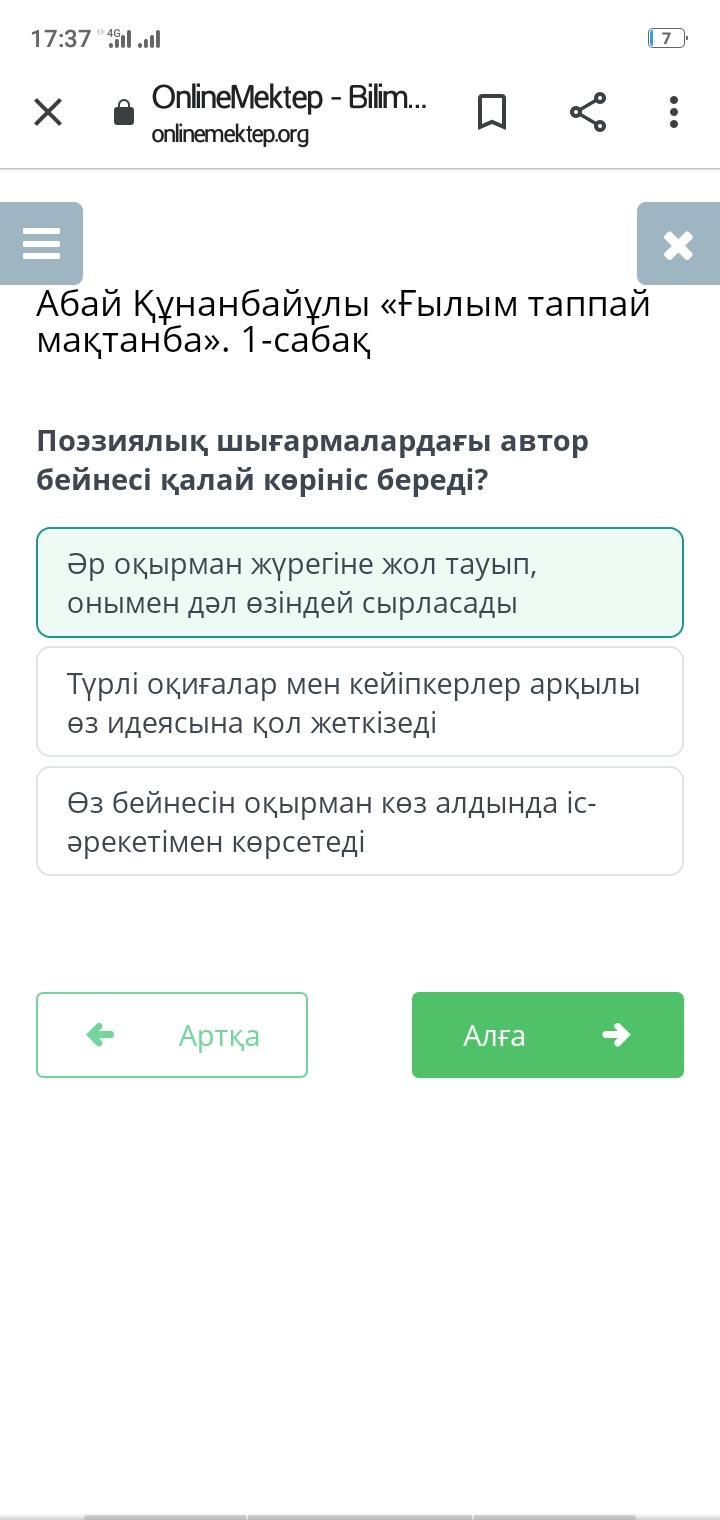Go back with the Артқа button
Screen dimensions: 720x1520
pos(172,1035)
